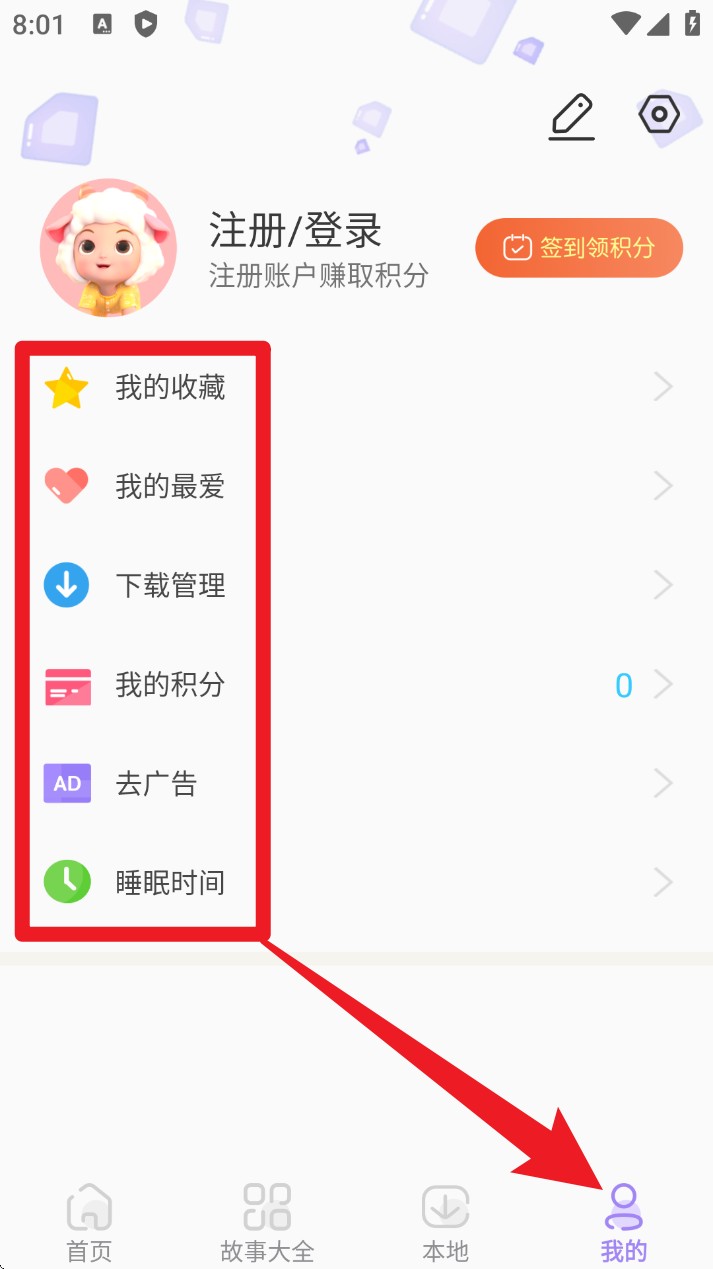Tap the sheep profile avatar

(x=108, y=248)
